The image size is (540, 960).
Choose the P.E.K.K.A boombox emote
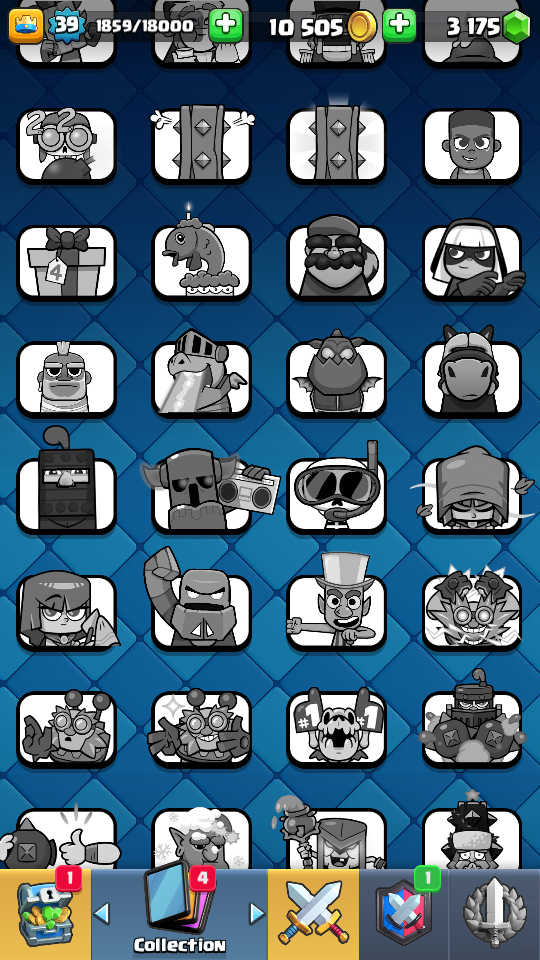208,490
